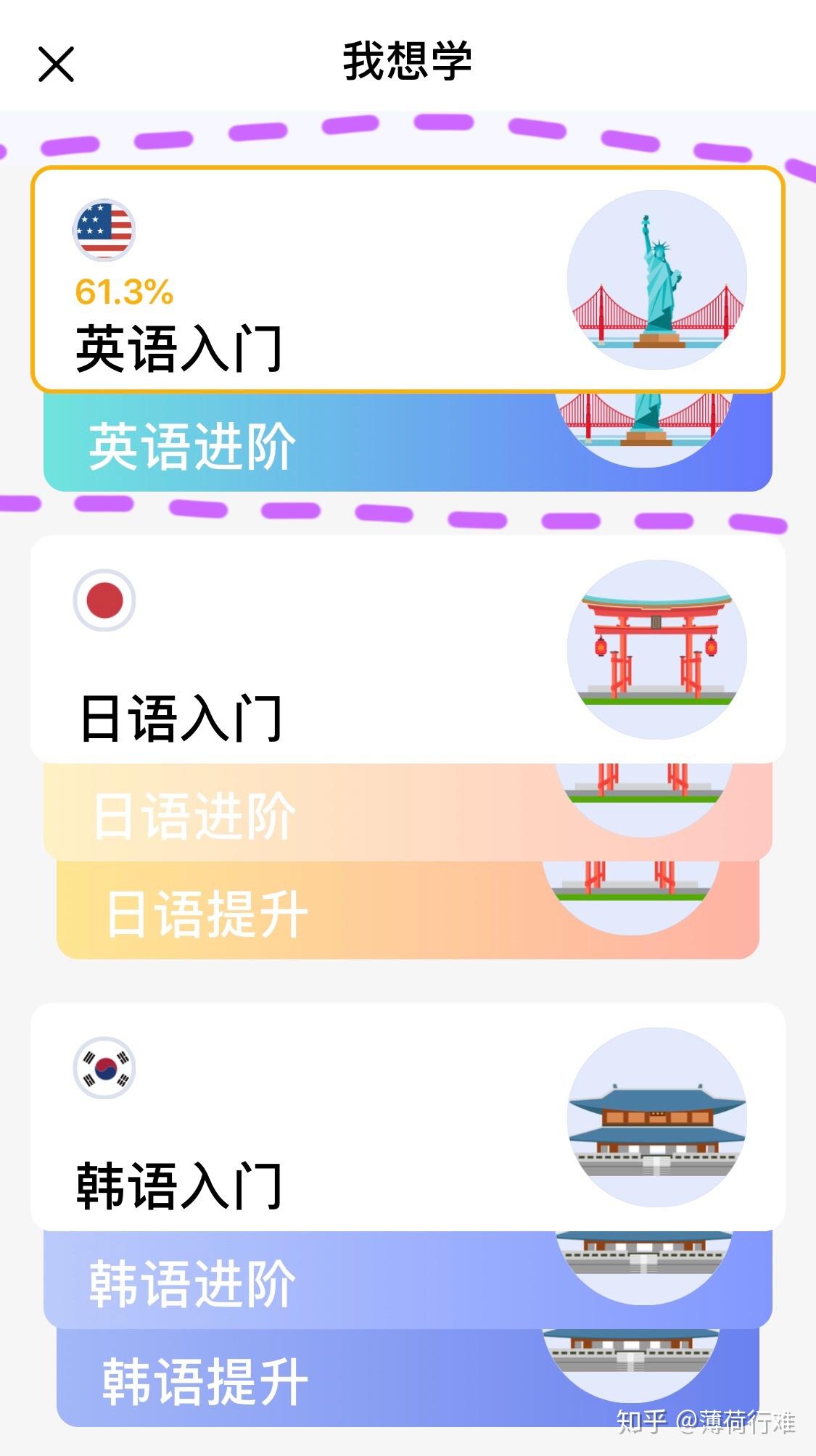The width and height of the screenshot is (816, 1456).
Task: Open the 韩语进阶 course card
Action: 408,1280
